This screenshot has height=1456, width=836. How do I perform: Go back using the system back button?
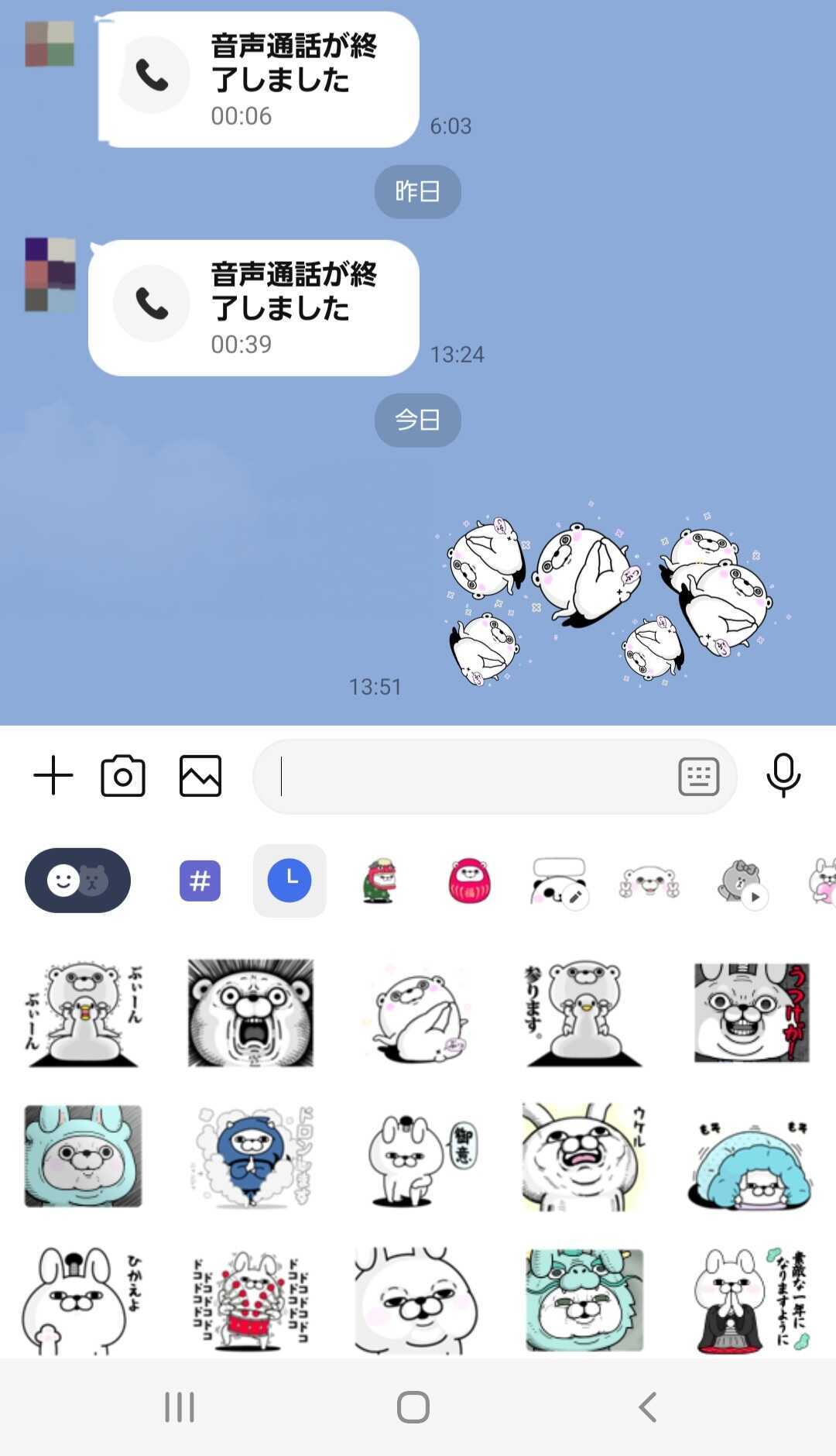648,1406
